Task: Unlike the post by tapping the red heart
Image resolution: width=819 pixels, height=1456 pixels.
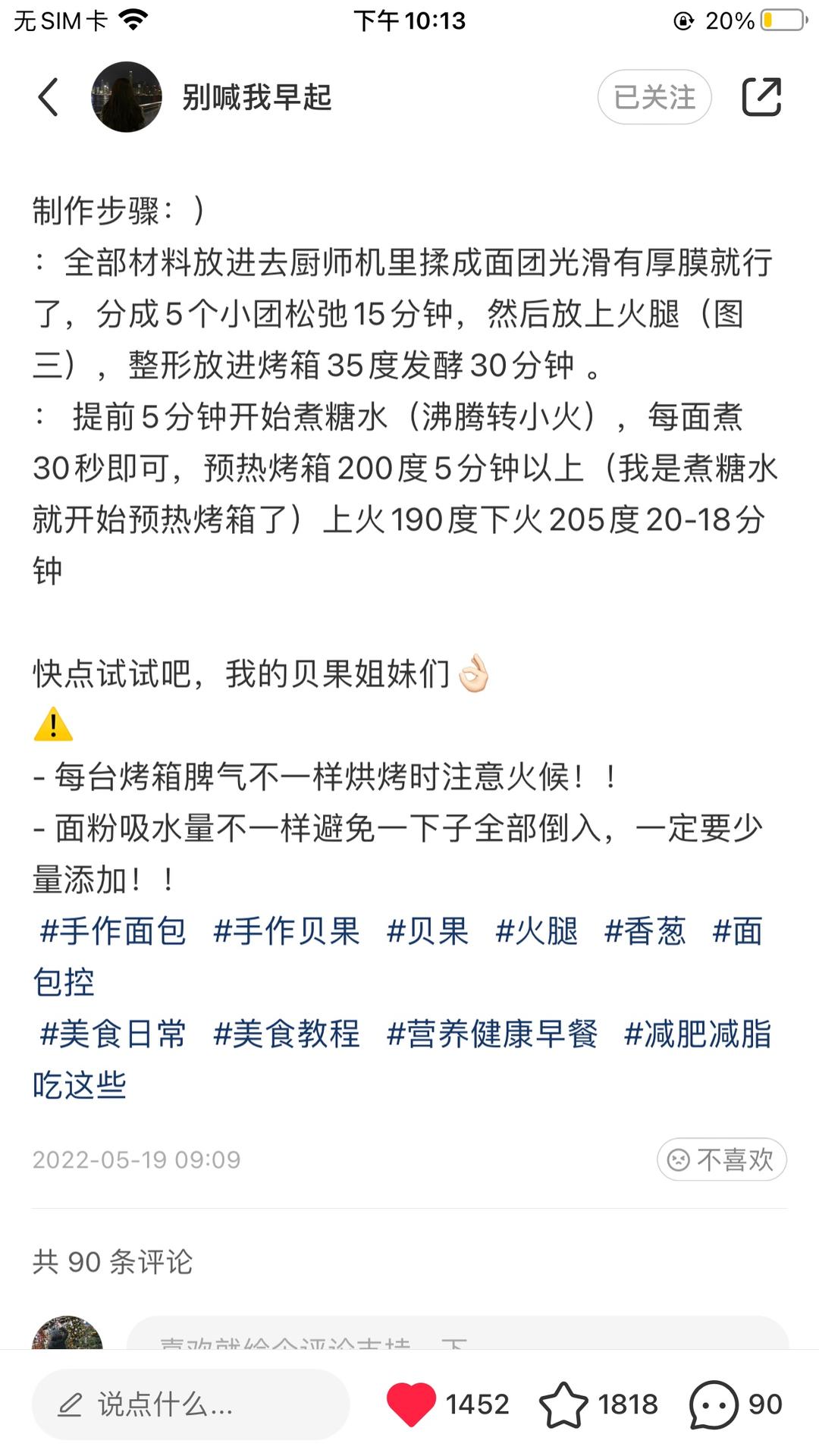Action: 412,1404
